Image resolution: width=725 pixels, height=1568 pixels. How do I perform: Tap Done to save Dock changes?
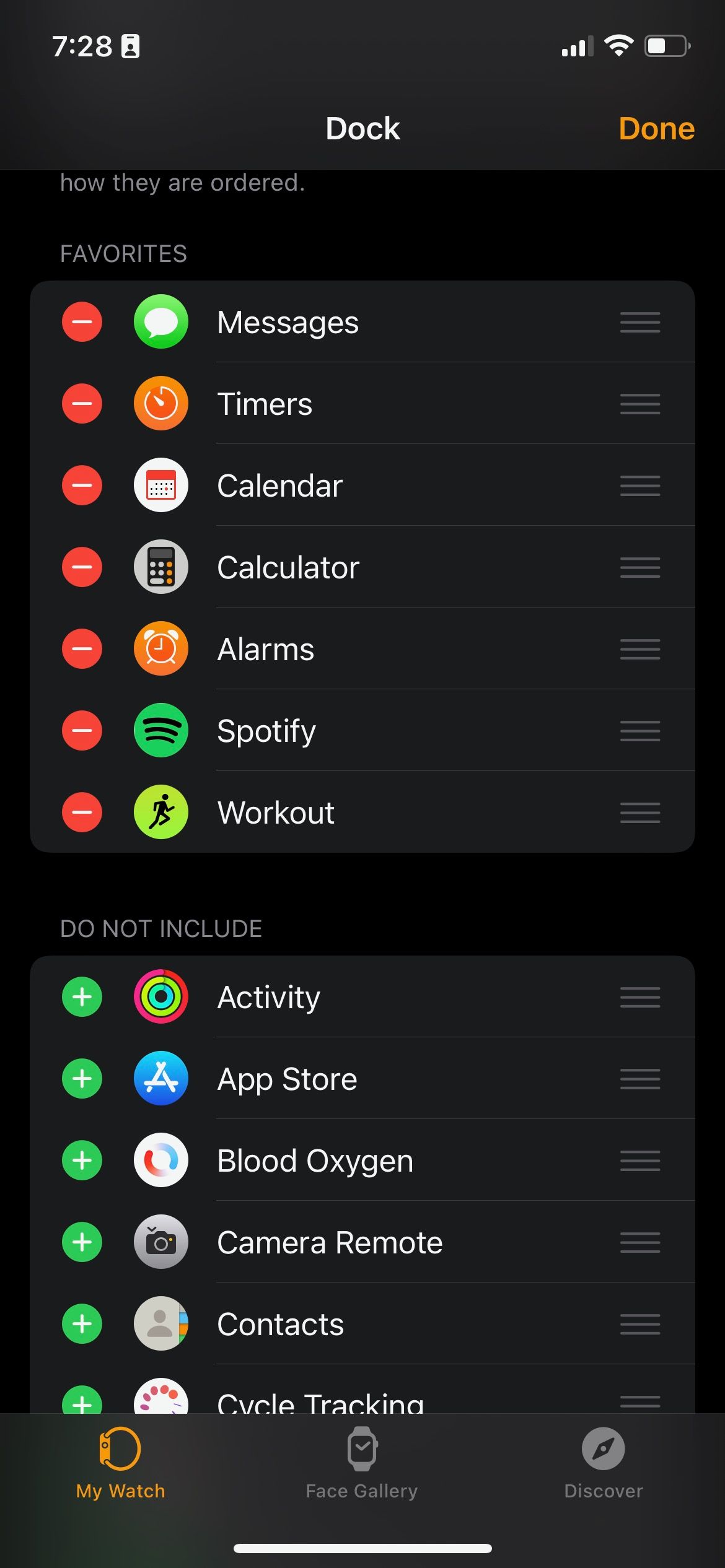[x=656, y=128]
